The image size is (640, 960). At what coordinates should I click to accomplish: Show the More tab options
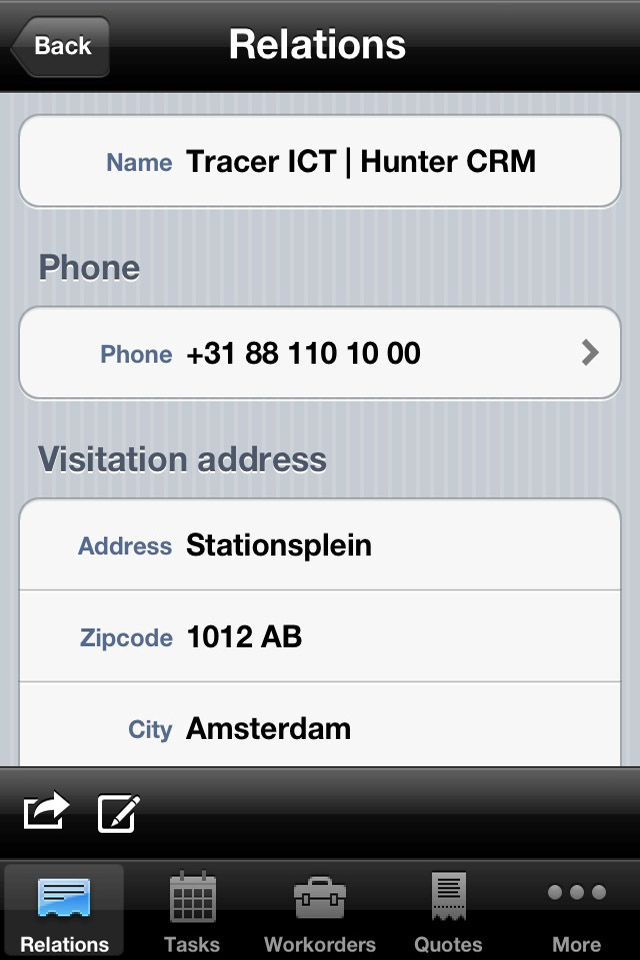coord(576,910)
